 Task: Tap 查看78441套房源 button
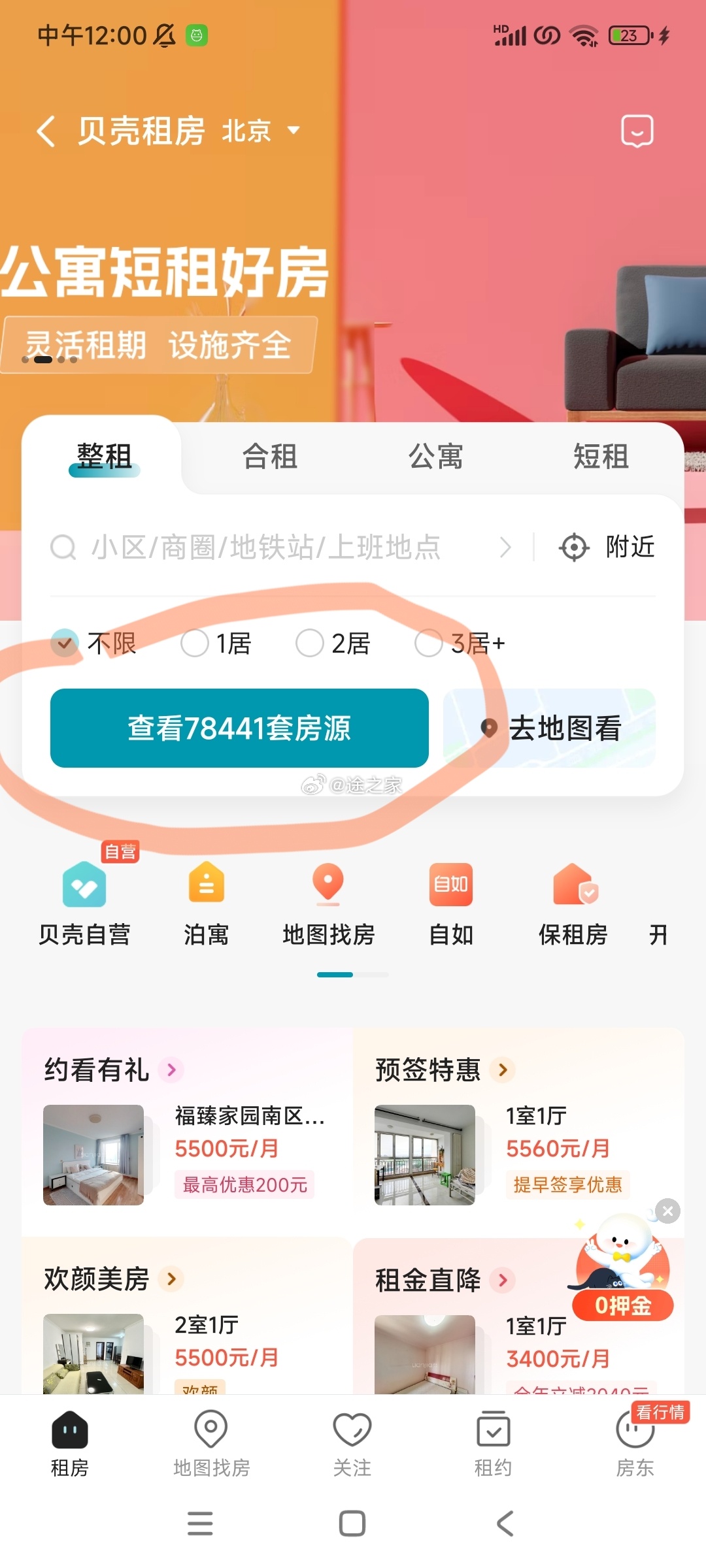tap(239, 728)
